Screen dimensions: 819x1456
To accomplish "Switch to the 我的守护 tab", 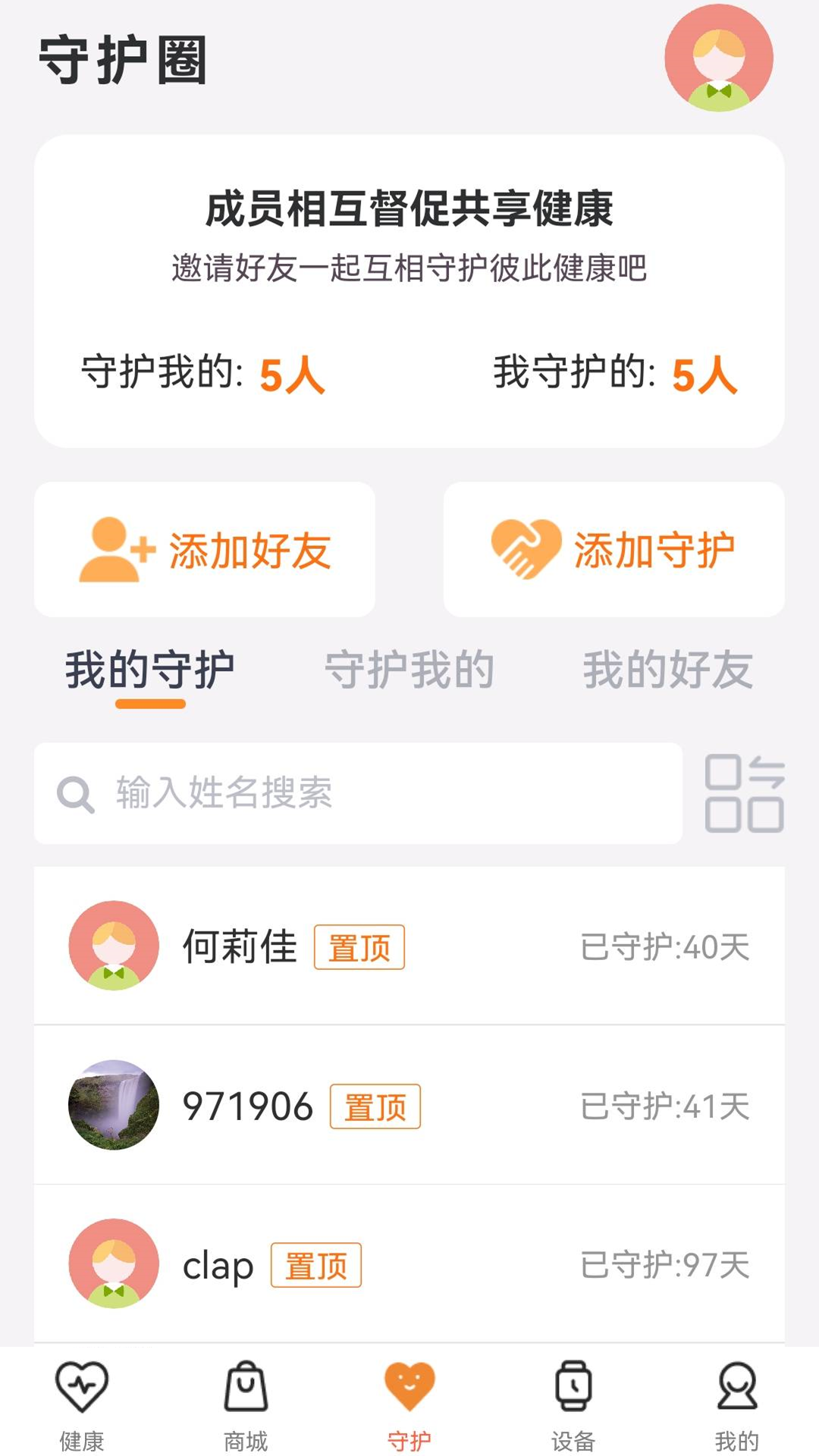I will tap(149, 671).
